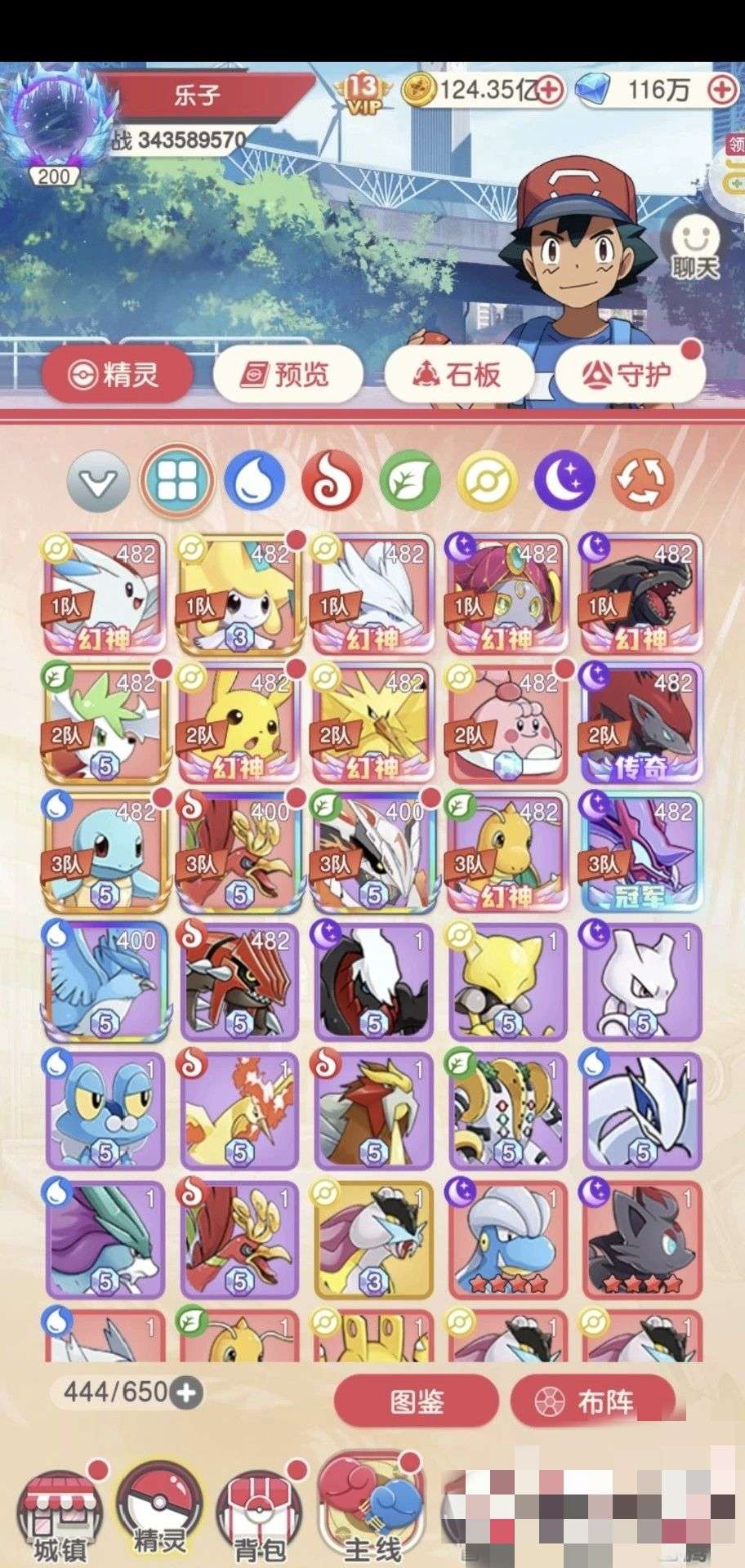
Task: Expand sprite capacity 444/650 with plus
Action: pyautogui.click(x=186, y=1392)
